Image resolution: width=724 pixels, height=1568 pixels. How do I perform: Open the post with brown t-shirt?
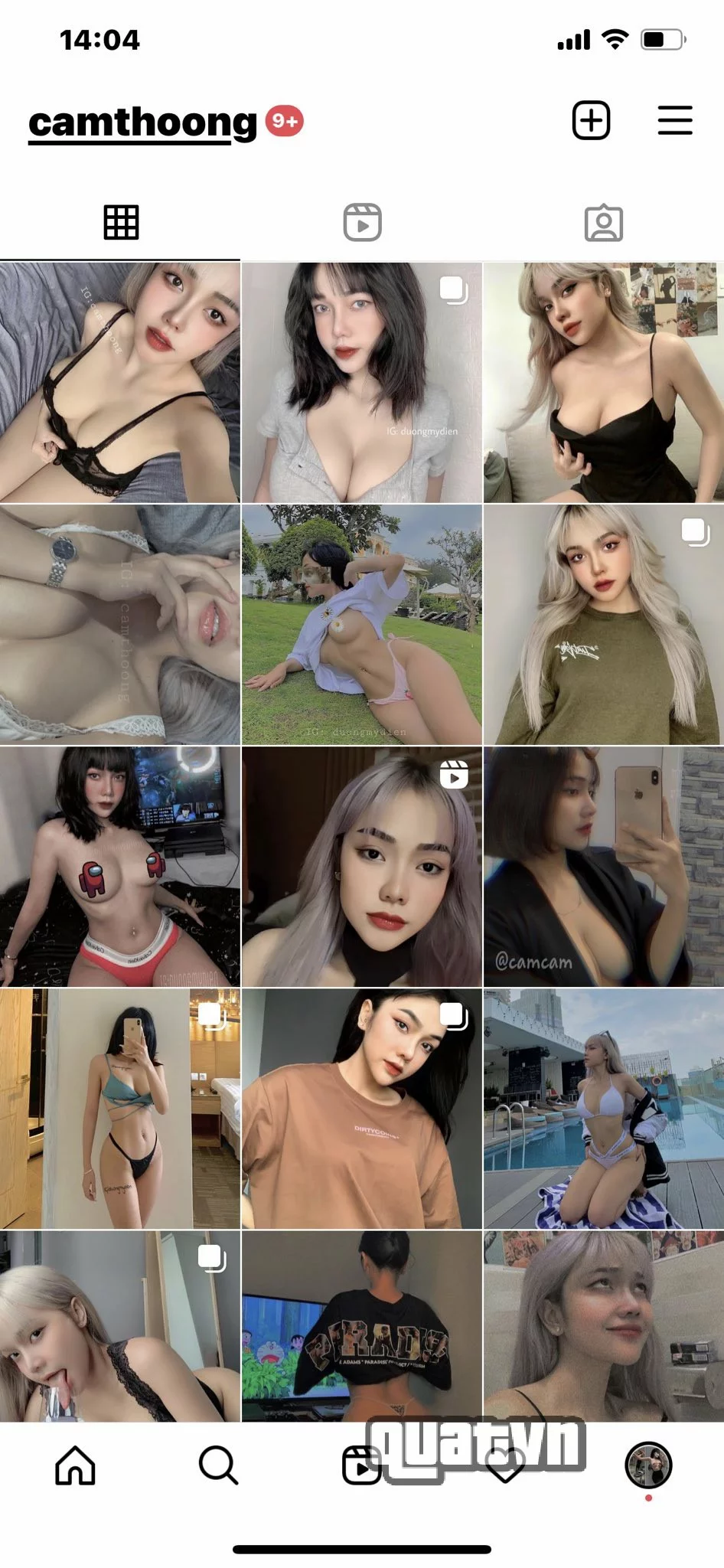tap(362, 1109)
